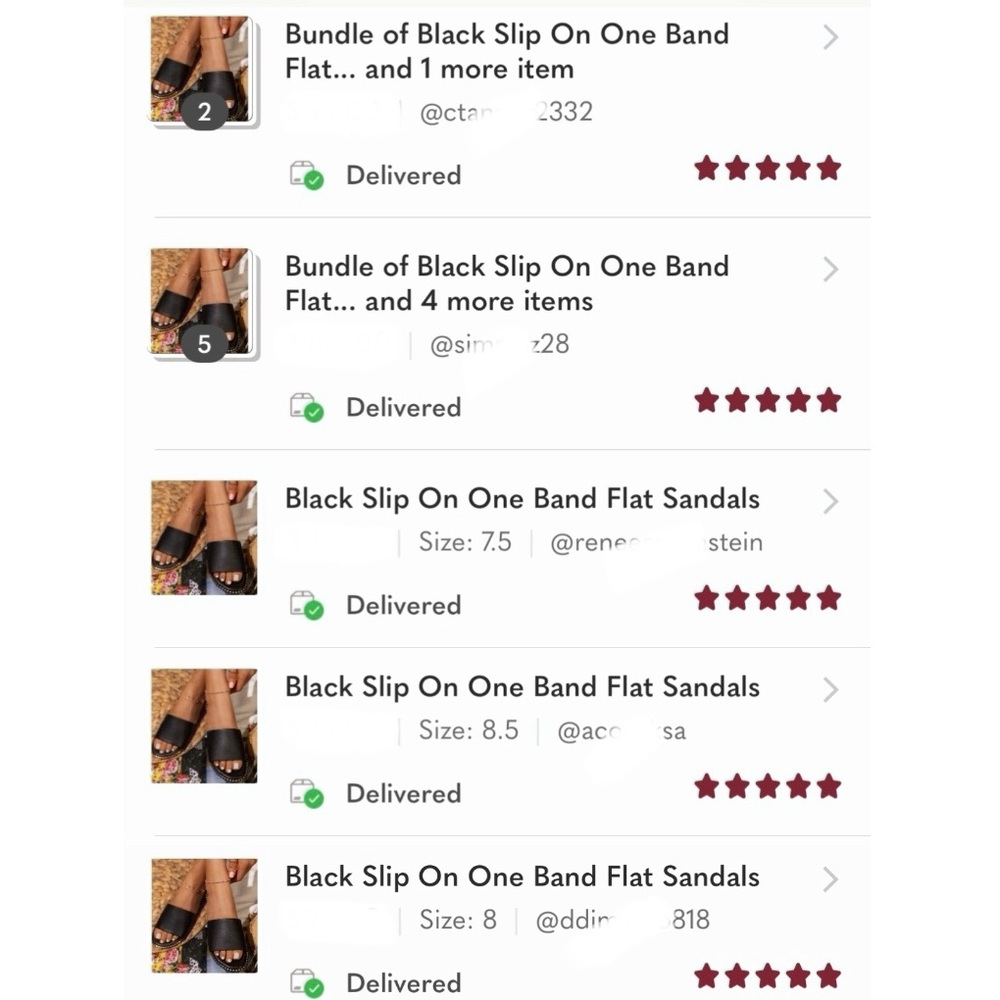Viewport: 1000px width, 1000px height.
Task: Open the bundle order with 4 more items
Action: 506,284
